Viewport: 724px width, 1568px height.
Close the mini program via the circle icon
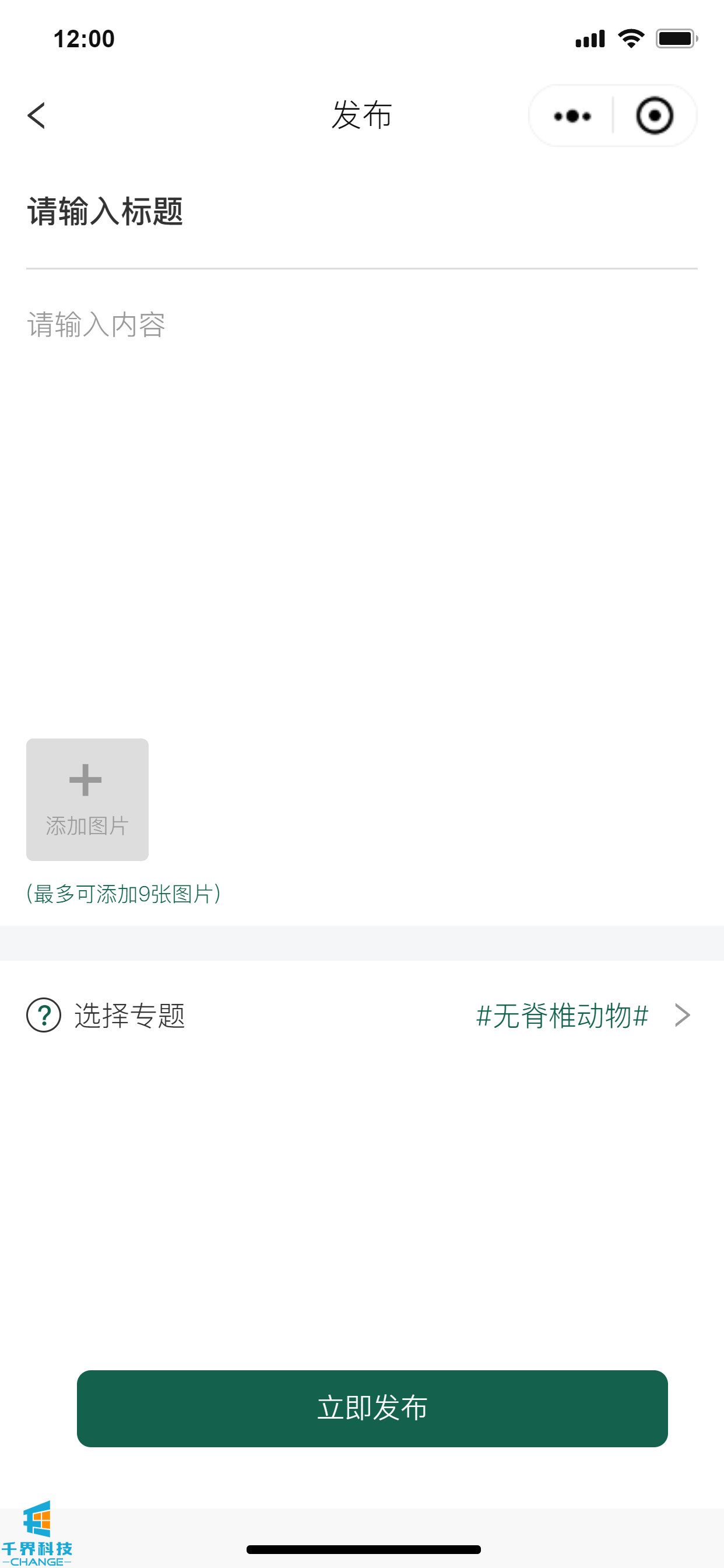(654, 116)
